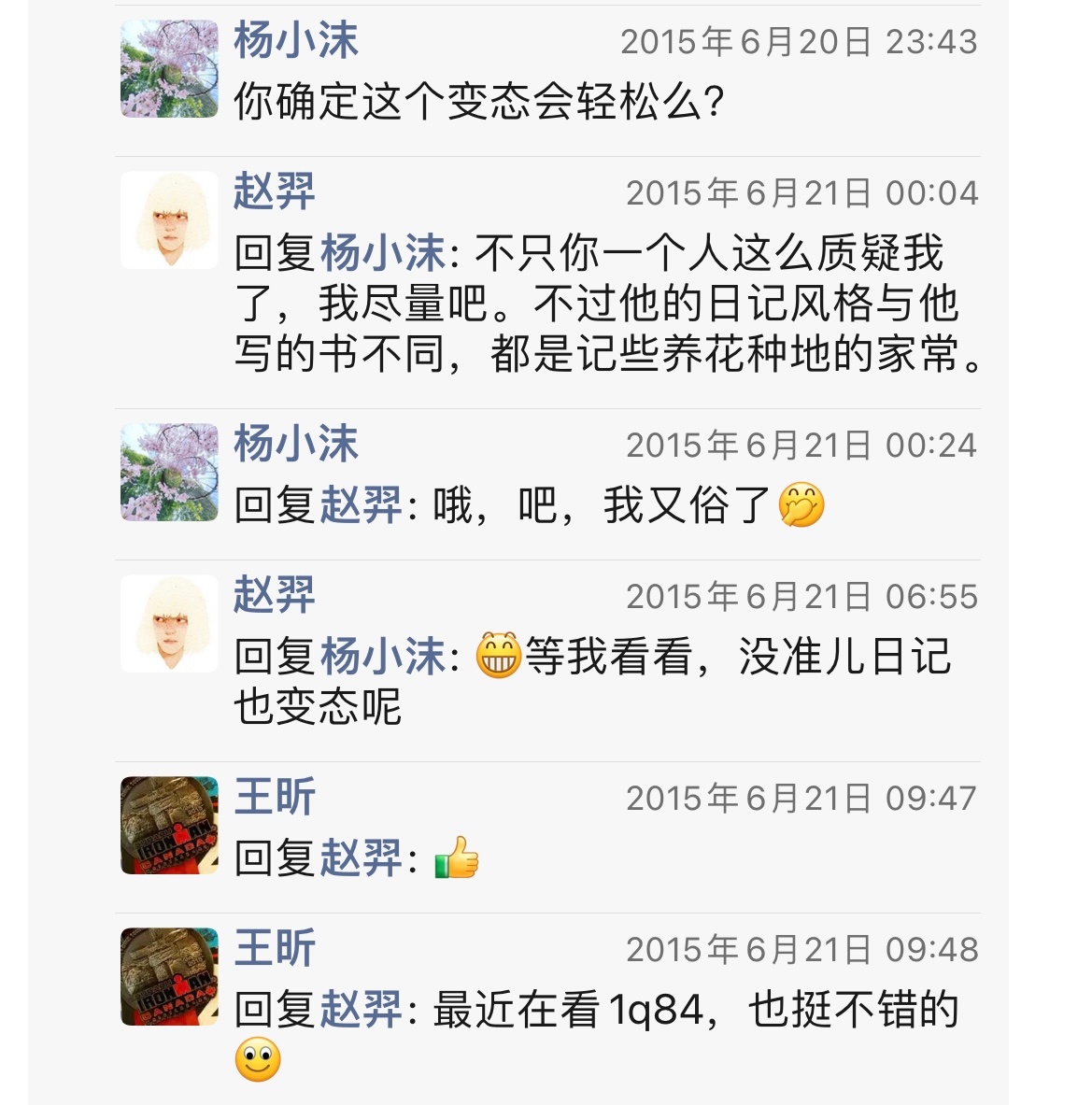This screenshot has width=1092, height=1105.
Task: Tap 王昕's avatar on the 09:48 comment
Action: [x=169, y=977]
